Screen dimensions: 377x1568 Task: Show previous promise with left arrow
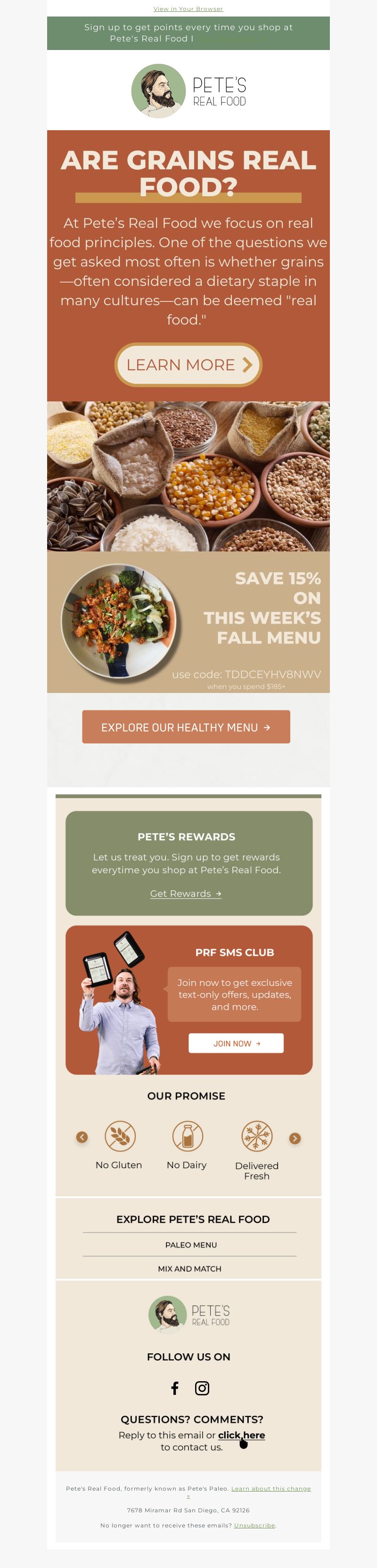[x=82, y=1137]
